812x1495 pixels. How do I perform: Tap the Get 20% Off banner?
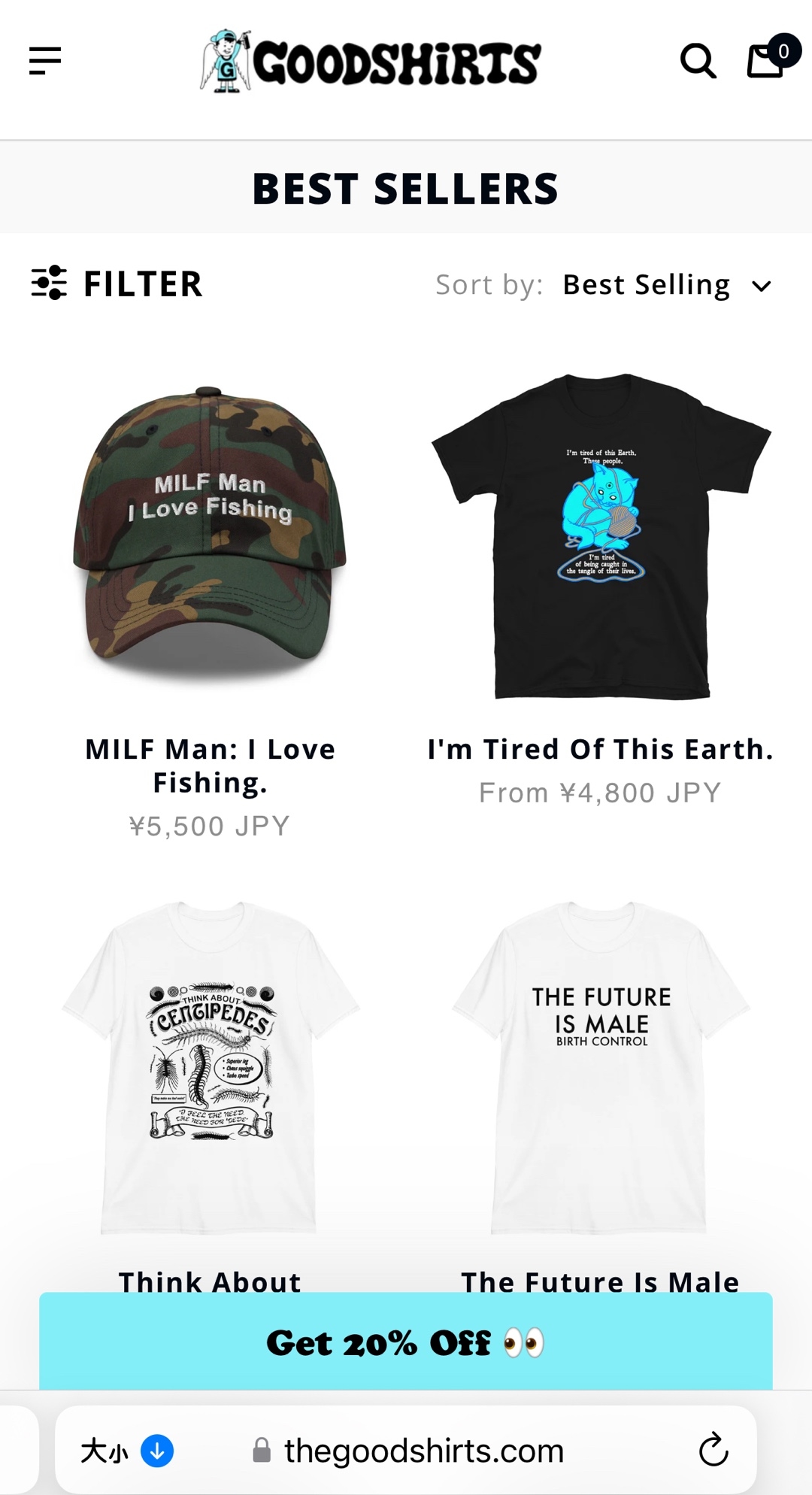click(x=406, y=1342)
